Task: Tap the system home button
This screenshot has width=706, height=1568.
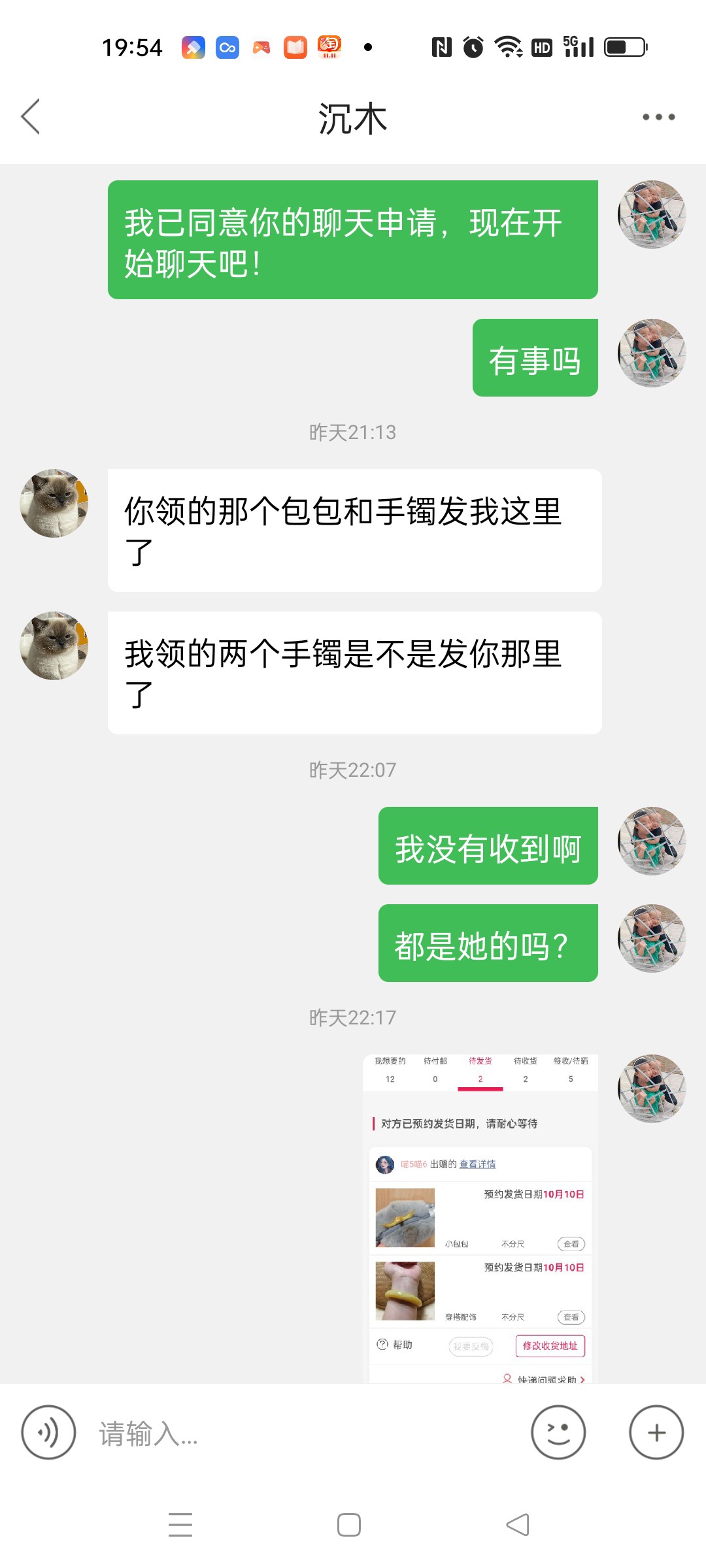Action: click(349, 1525)
